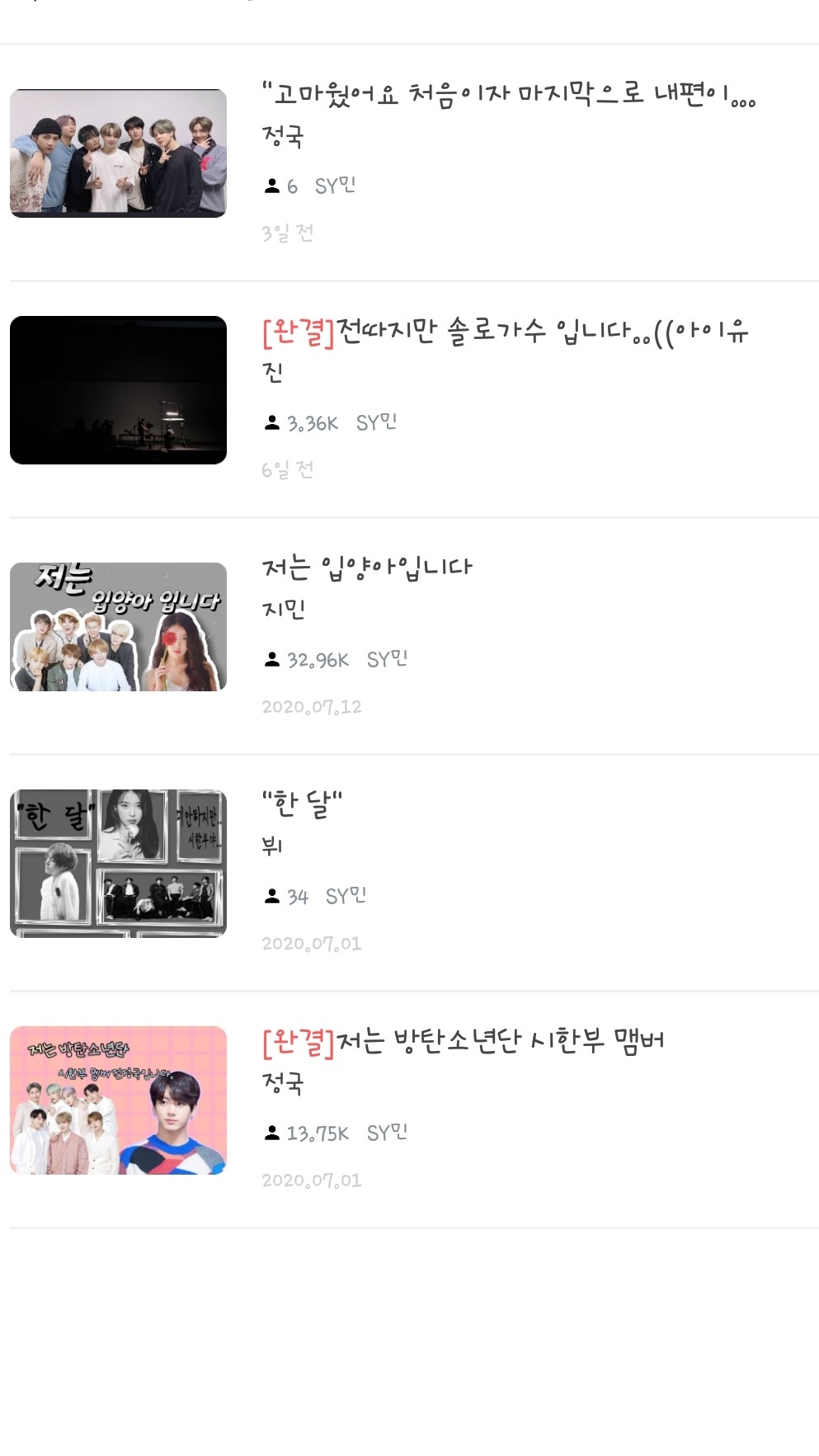
Task: Open the story 저는 입양아입니다
Action: (367, 568)
